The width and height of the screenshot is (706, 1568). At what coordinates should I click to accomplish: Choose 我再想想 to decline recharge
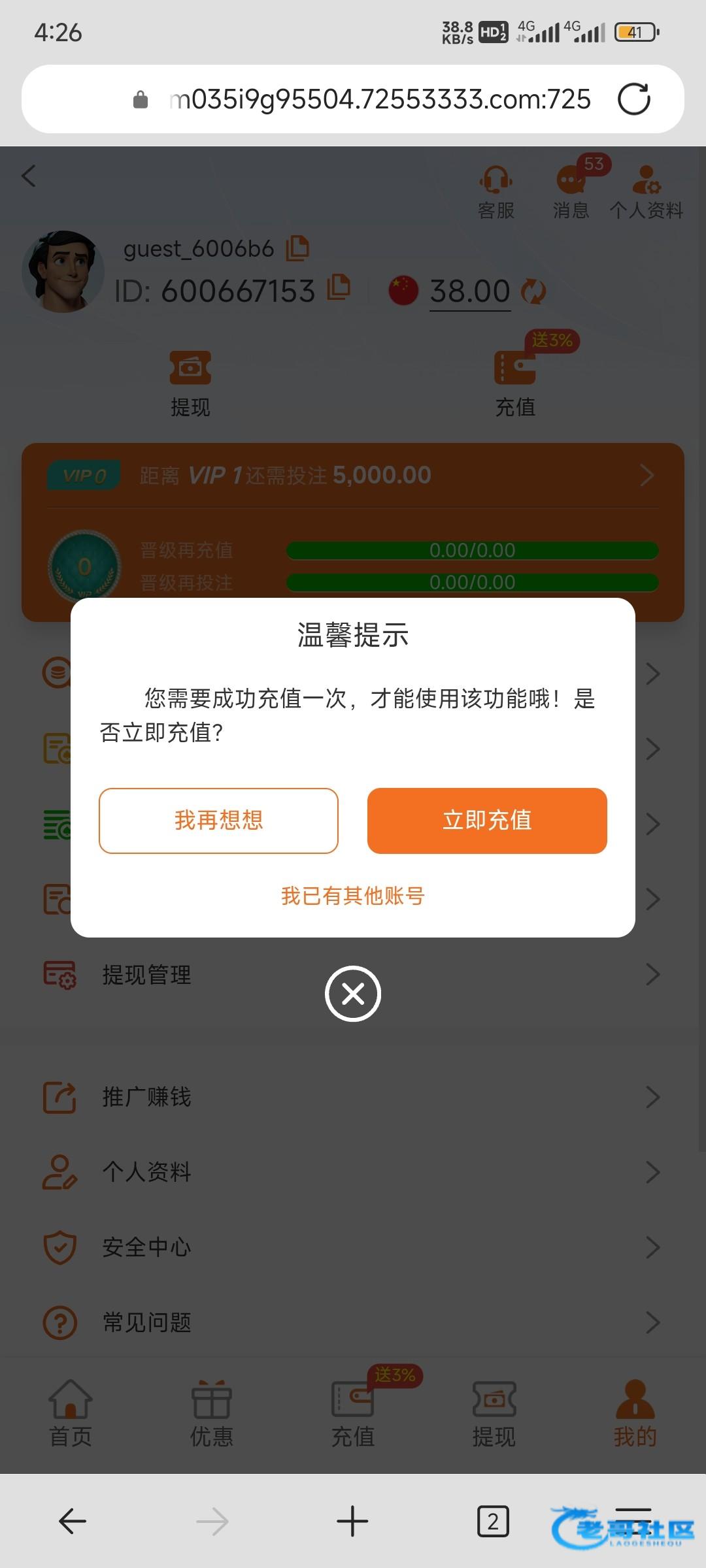coord(218,820)
